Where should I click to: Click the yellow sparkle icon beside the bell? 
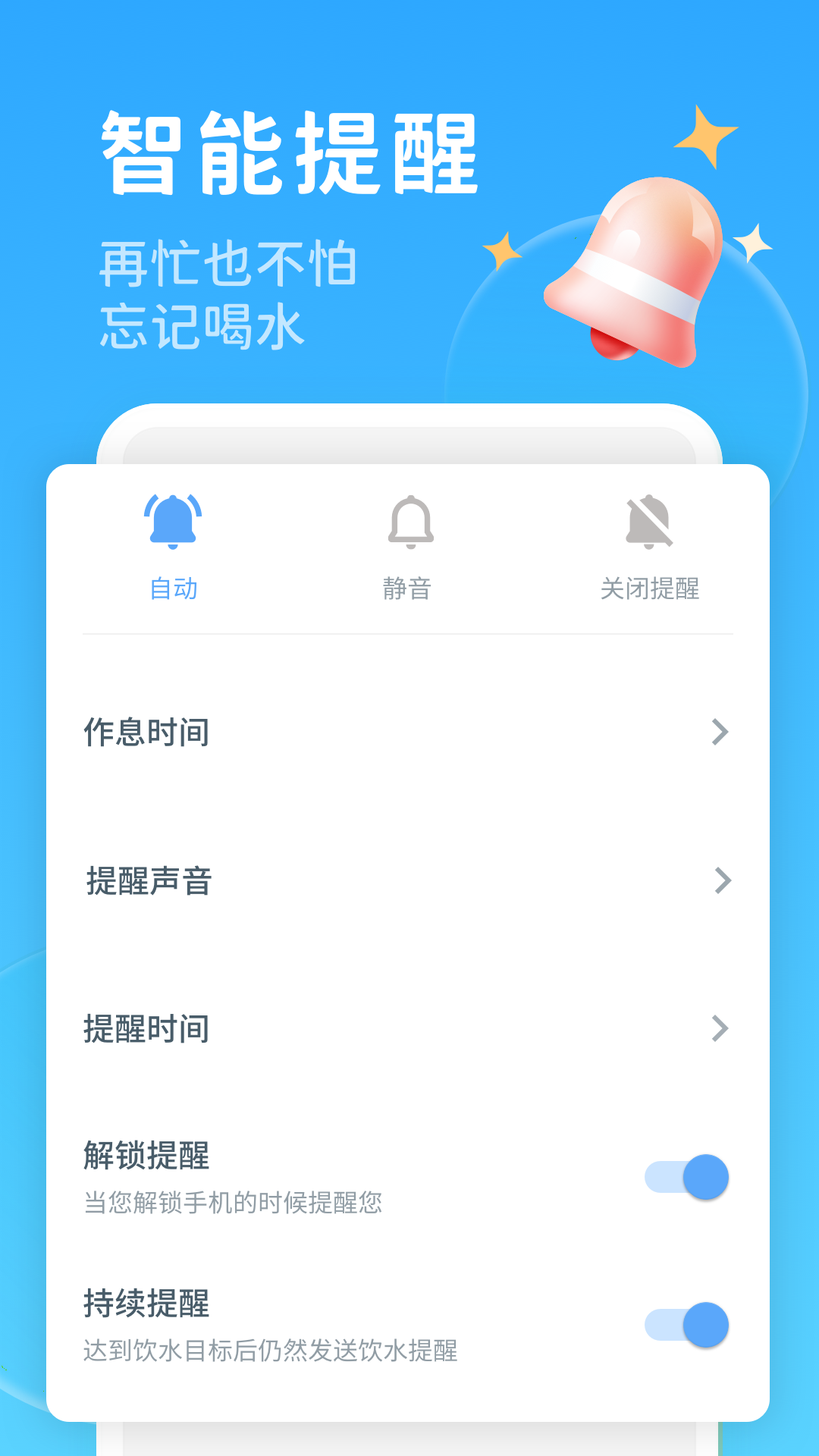(704, 135)
